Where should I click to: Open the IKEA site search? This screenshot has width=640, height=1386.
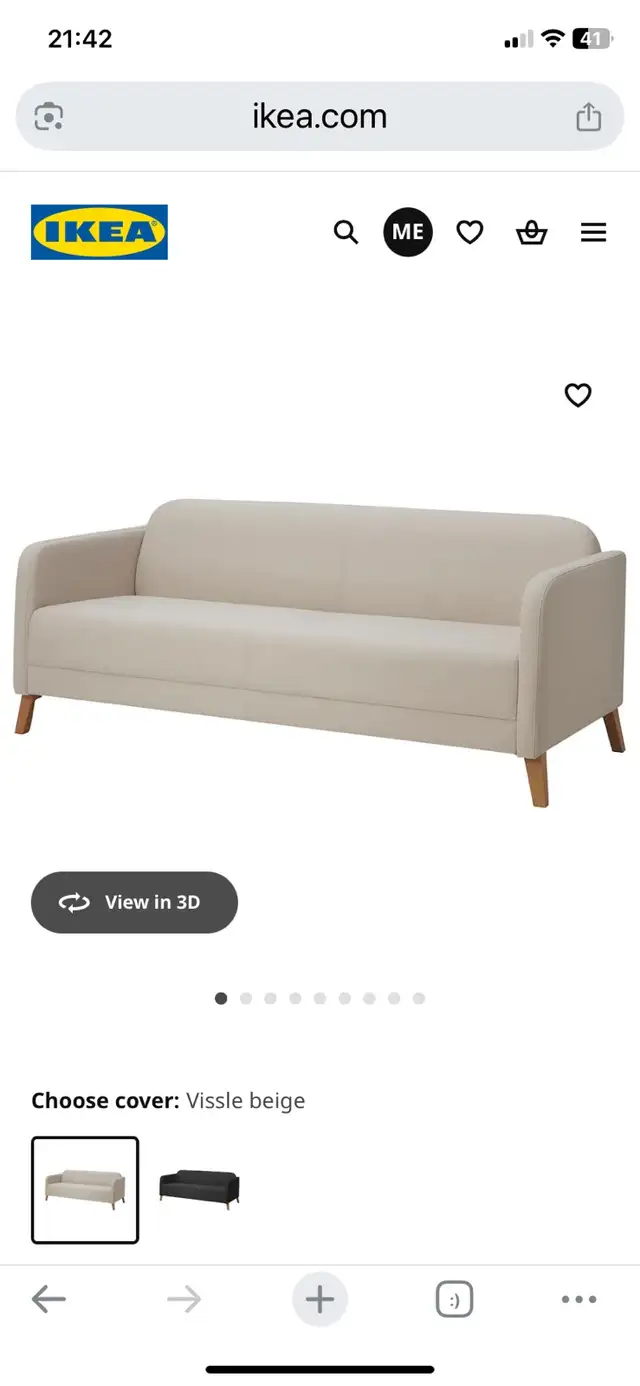coord(346,233)
